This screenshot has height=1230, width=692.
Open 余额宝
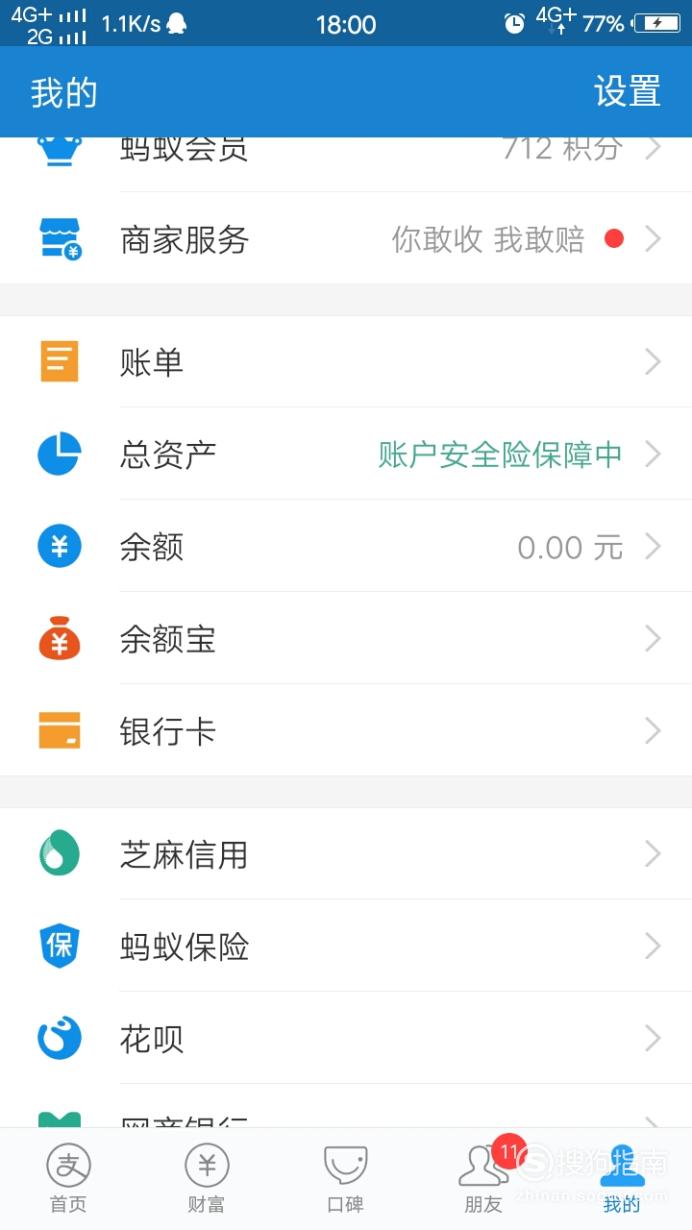point(346,638)
